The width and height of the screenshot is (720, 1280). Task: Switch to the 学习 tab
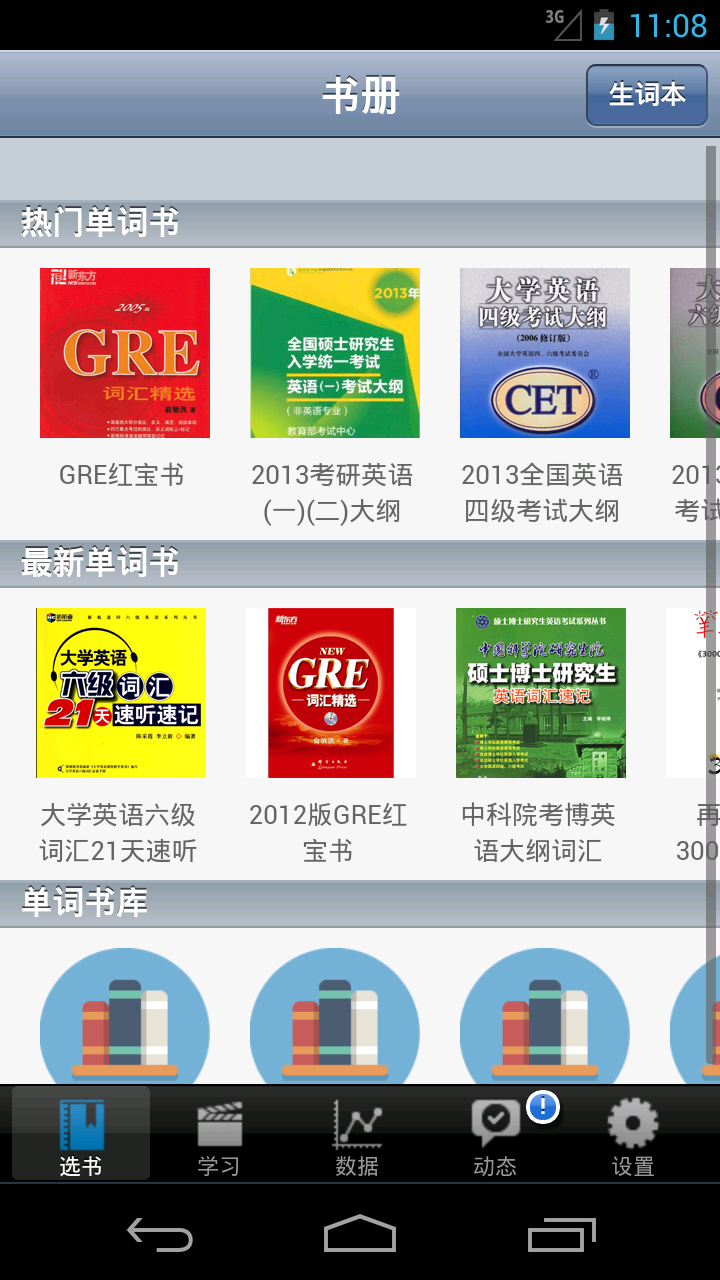(219, 1135)
